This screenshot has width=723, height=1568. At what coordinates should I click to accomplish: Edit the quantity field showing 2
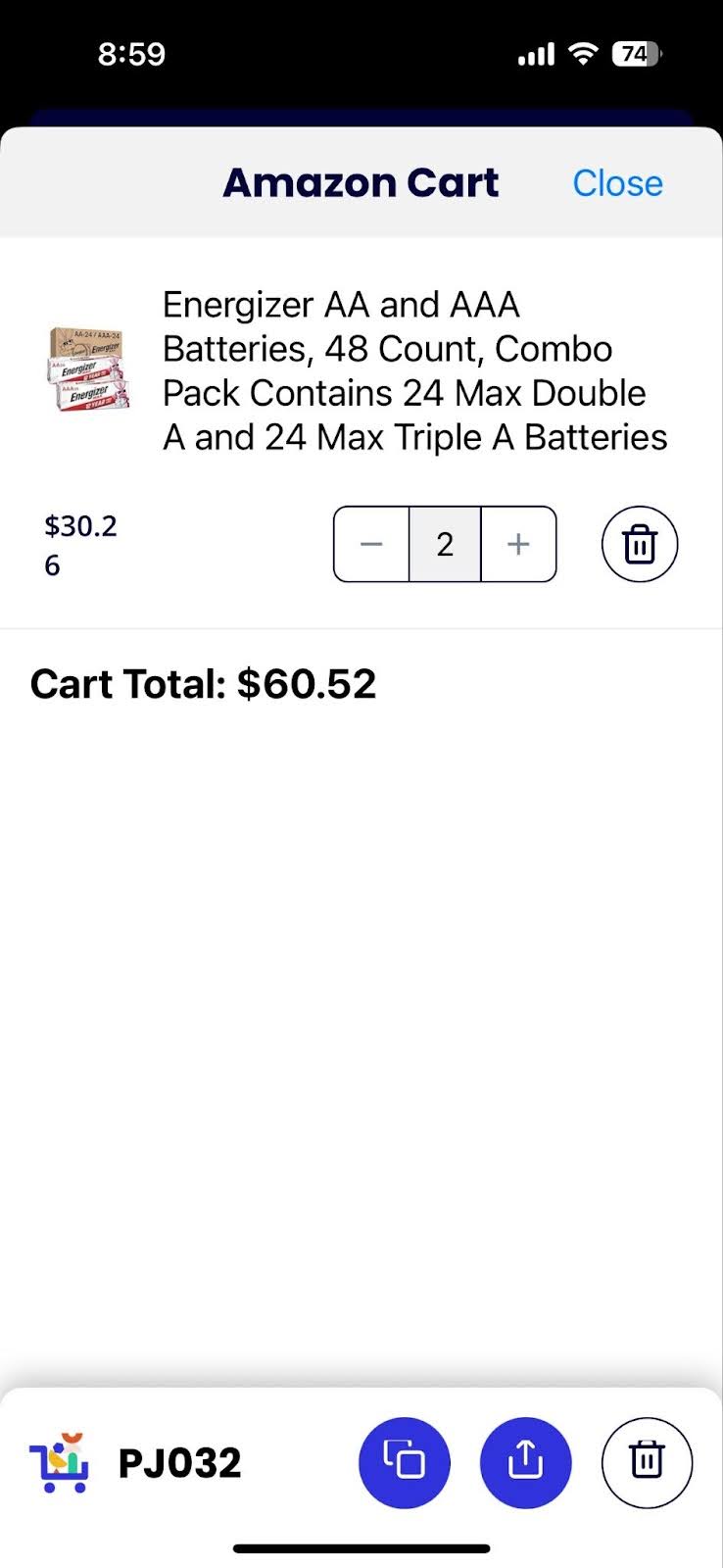[x=446, y=544]
